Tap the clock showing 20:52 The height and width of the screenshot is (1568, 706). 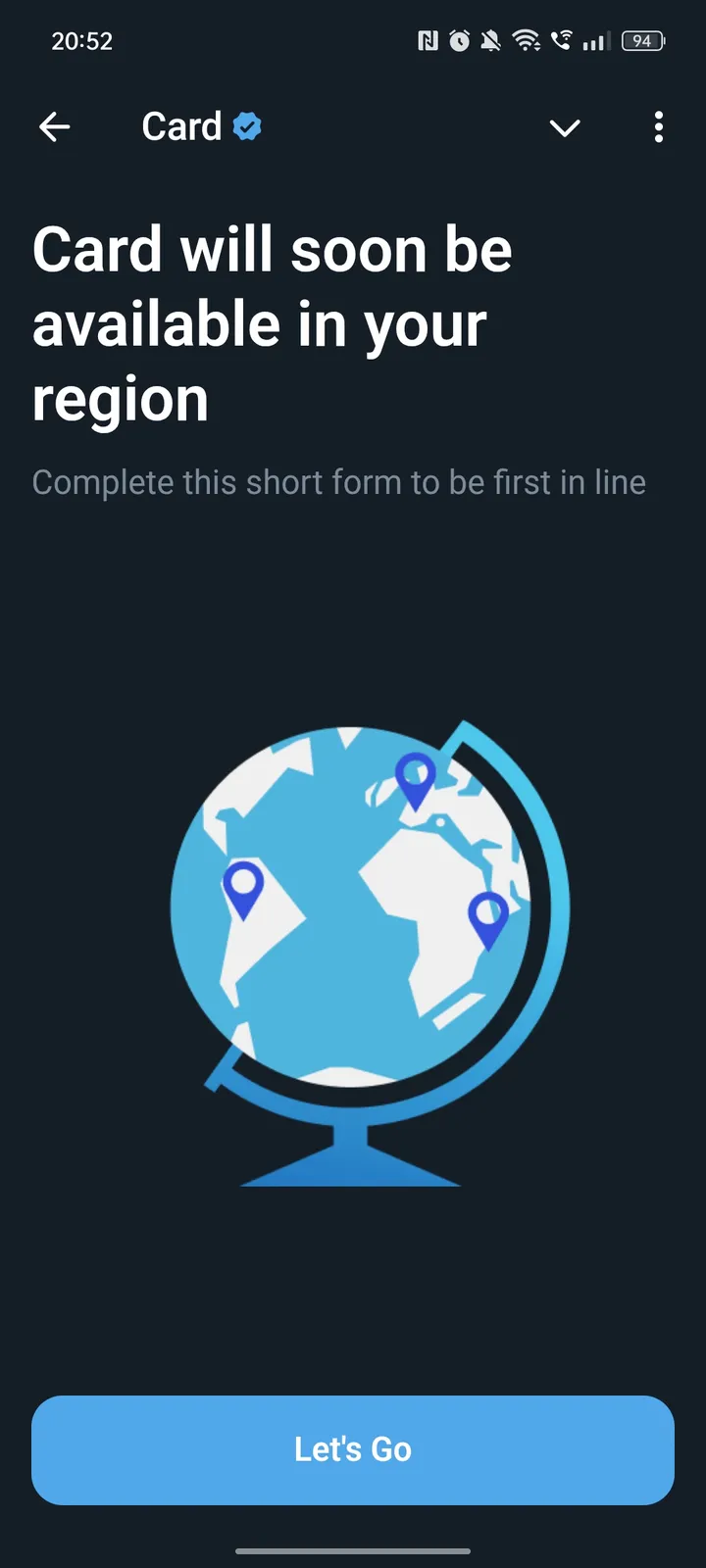[83, 41]
